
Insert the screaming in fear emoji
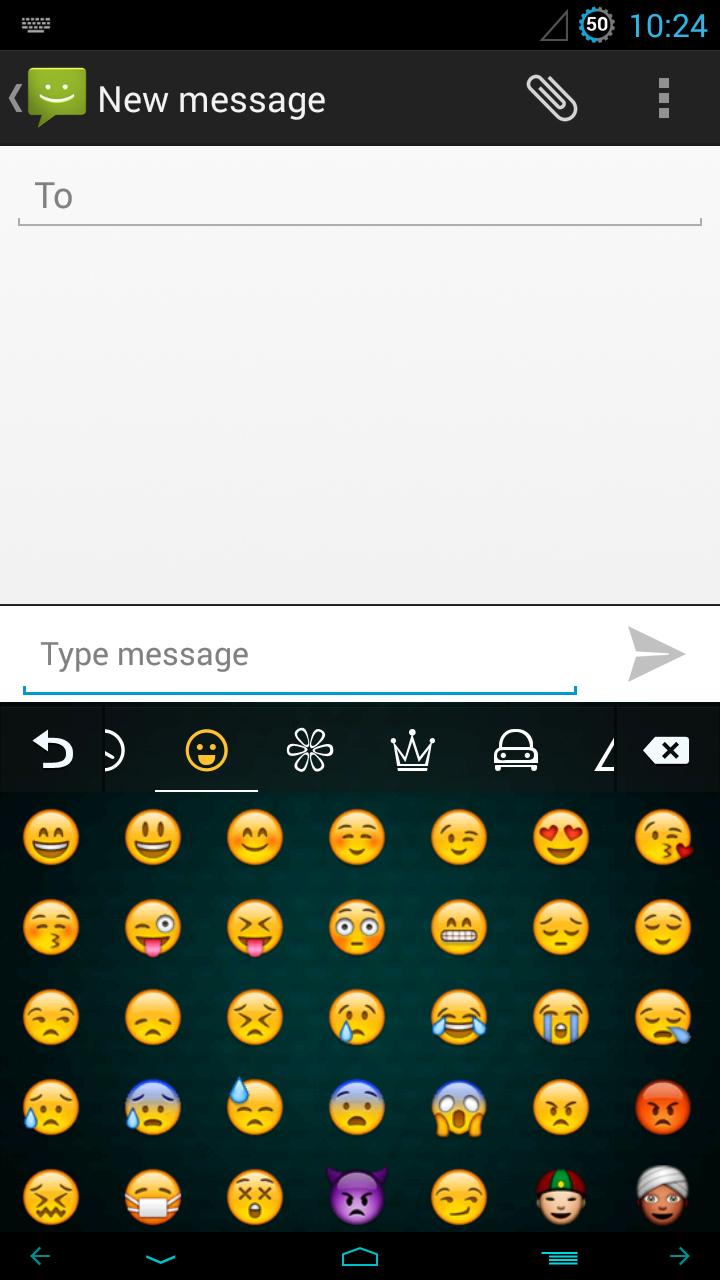pos(459,1108)
